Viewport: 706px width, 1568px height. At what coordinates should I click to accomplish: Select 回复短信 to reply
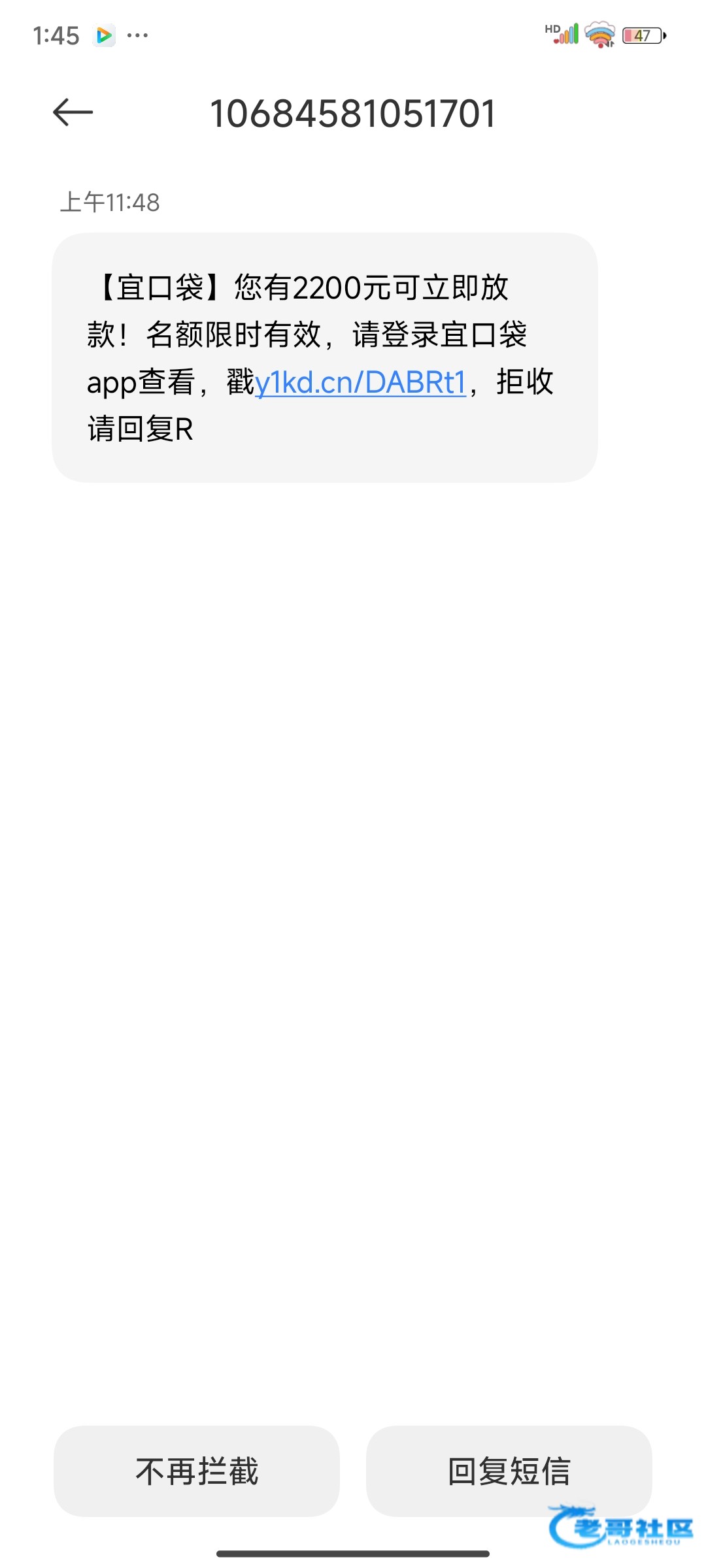tap(509, 1471)
